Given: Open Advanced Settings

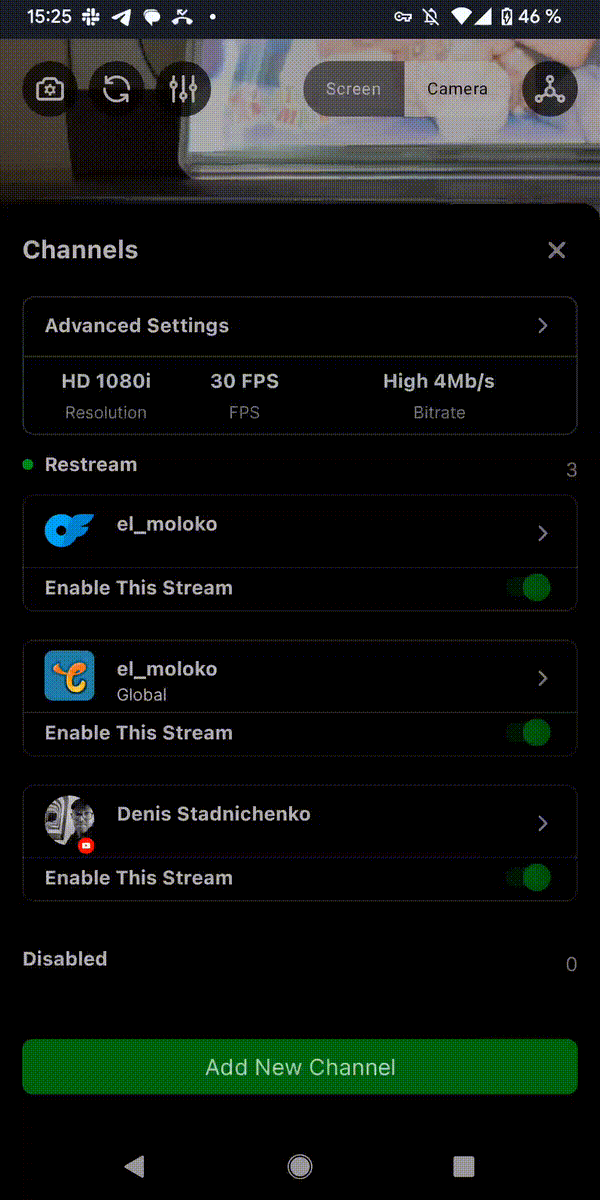Looking at the screenshot, I should (300, 326).
